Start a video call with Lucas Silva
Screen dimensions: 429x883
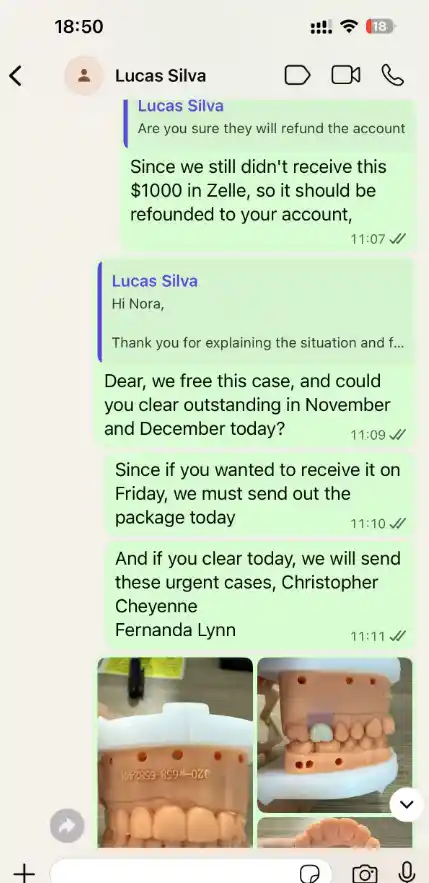click(x=346, y=75)
